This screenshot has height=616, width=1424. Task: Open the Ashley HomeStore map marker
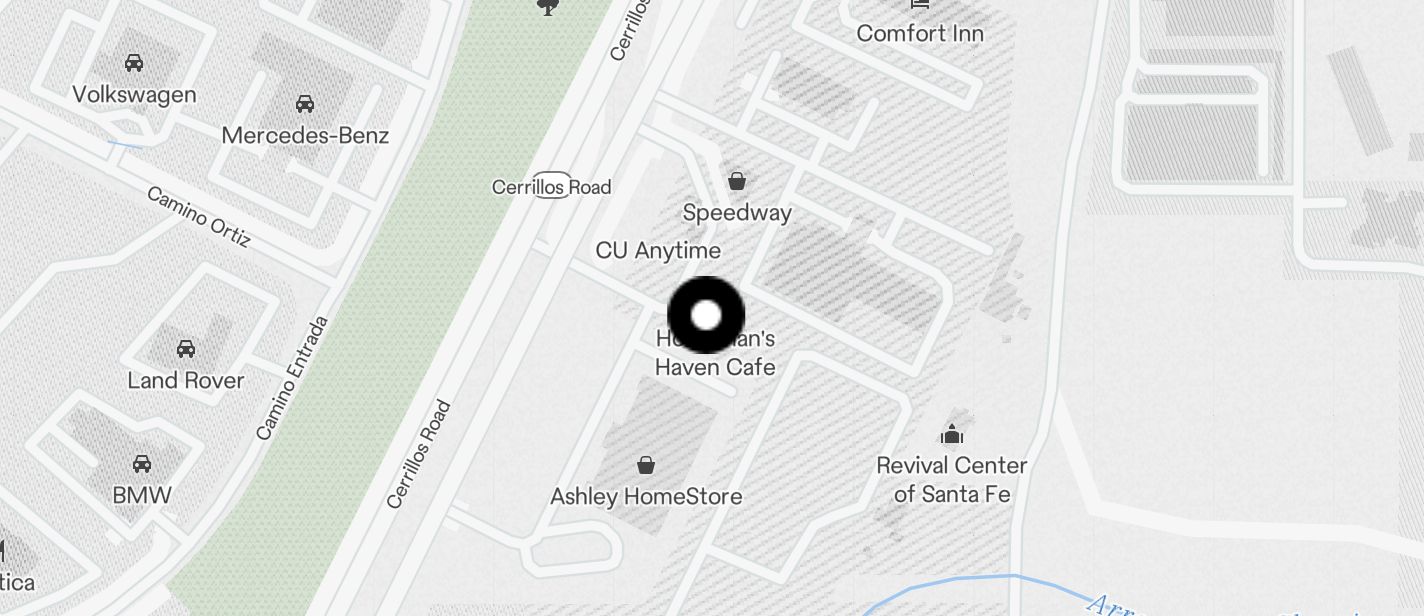click(646, 465)
